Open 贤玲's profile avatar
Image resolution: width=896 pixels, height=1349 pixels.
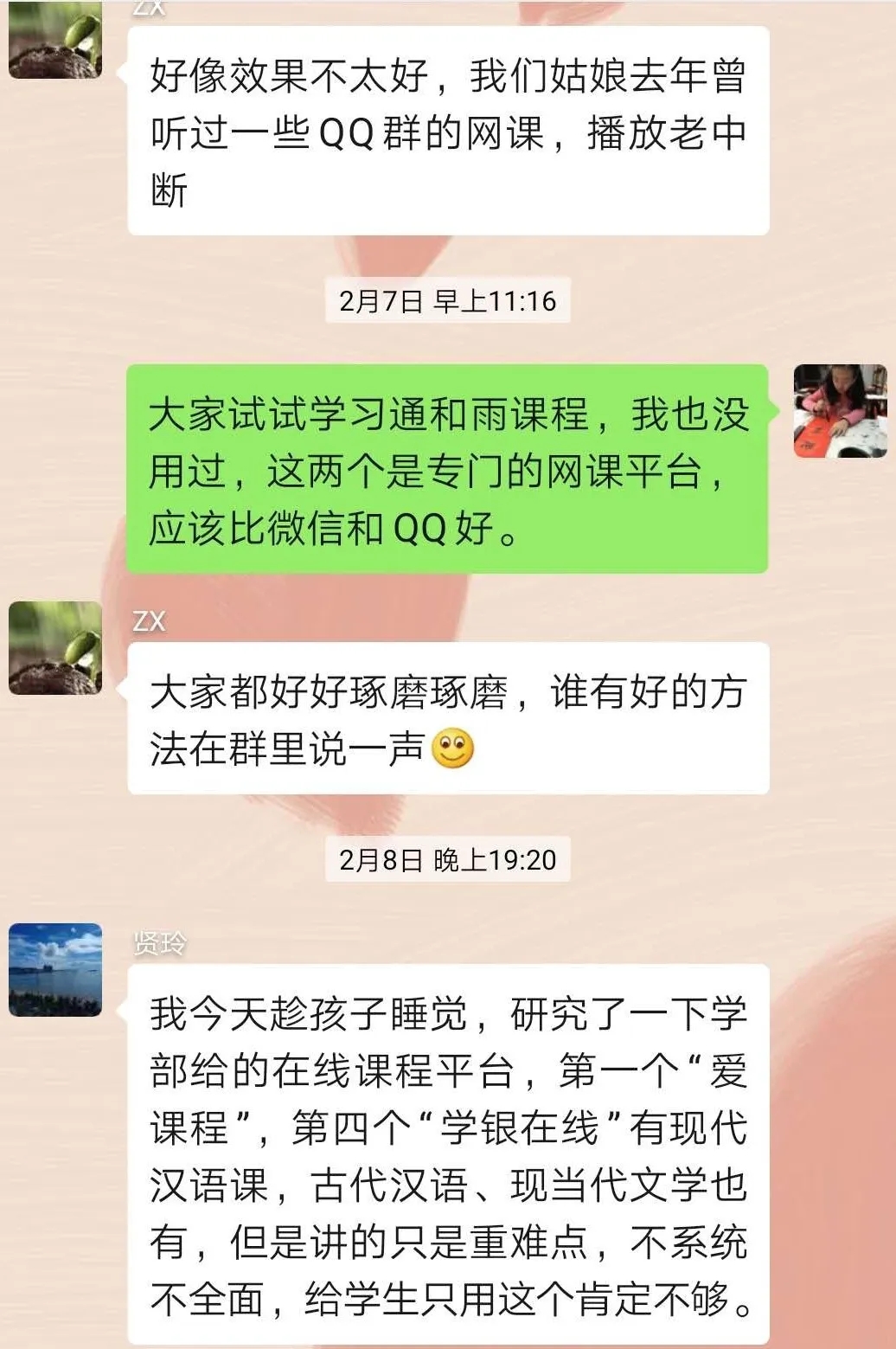(55, 969)
